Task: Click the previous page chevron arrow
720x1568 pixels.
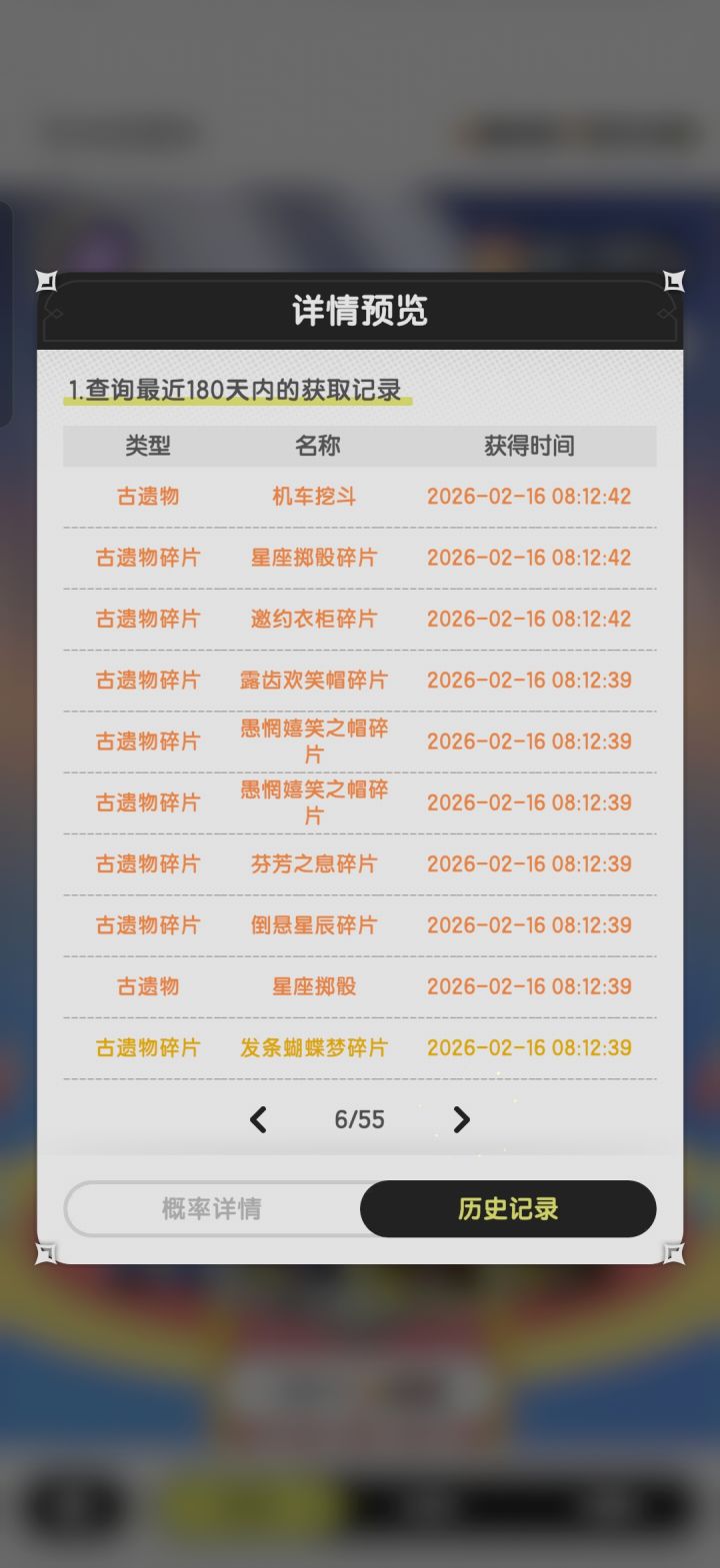Action: [x=258, y=1119]
